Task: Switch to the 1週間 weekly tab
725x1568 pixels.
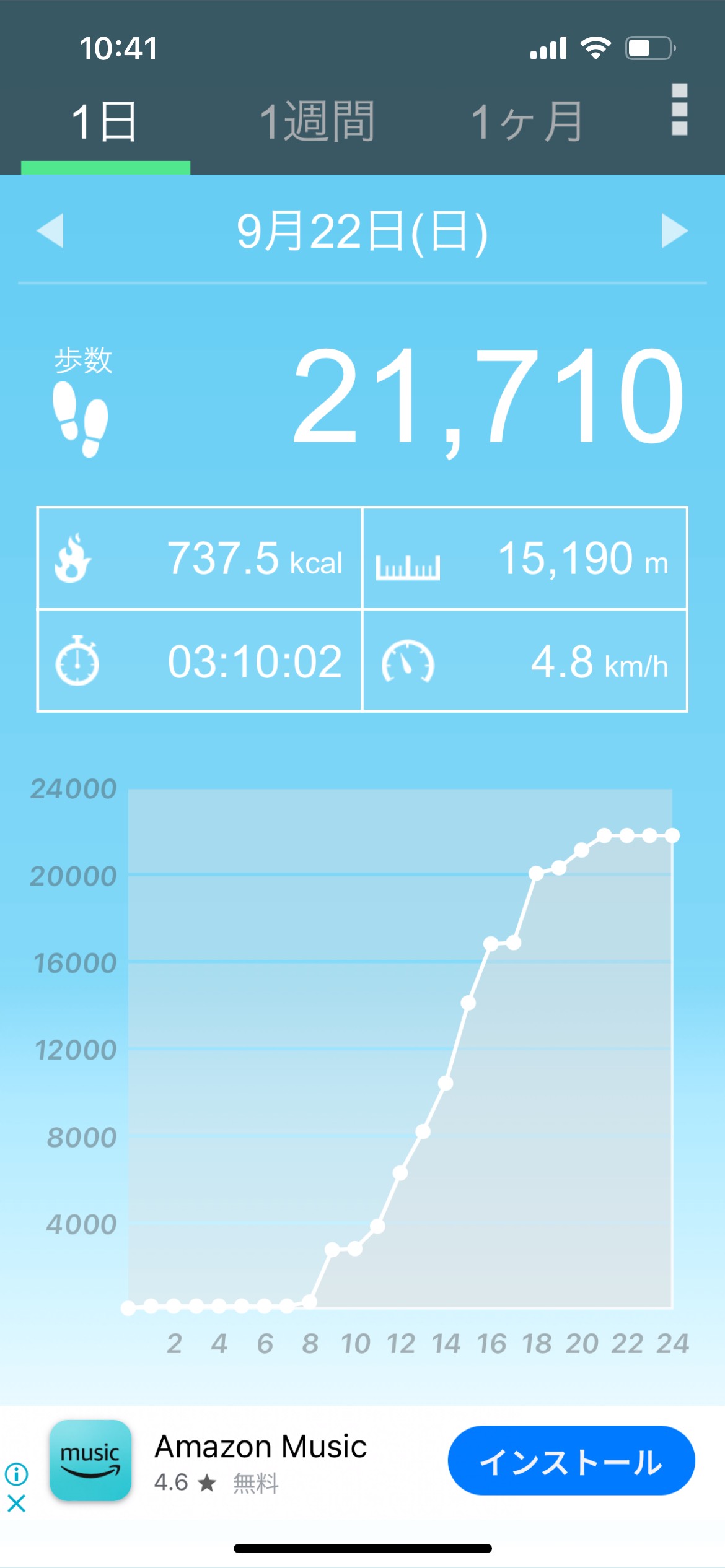Action: pos(317,121)
